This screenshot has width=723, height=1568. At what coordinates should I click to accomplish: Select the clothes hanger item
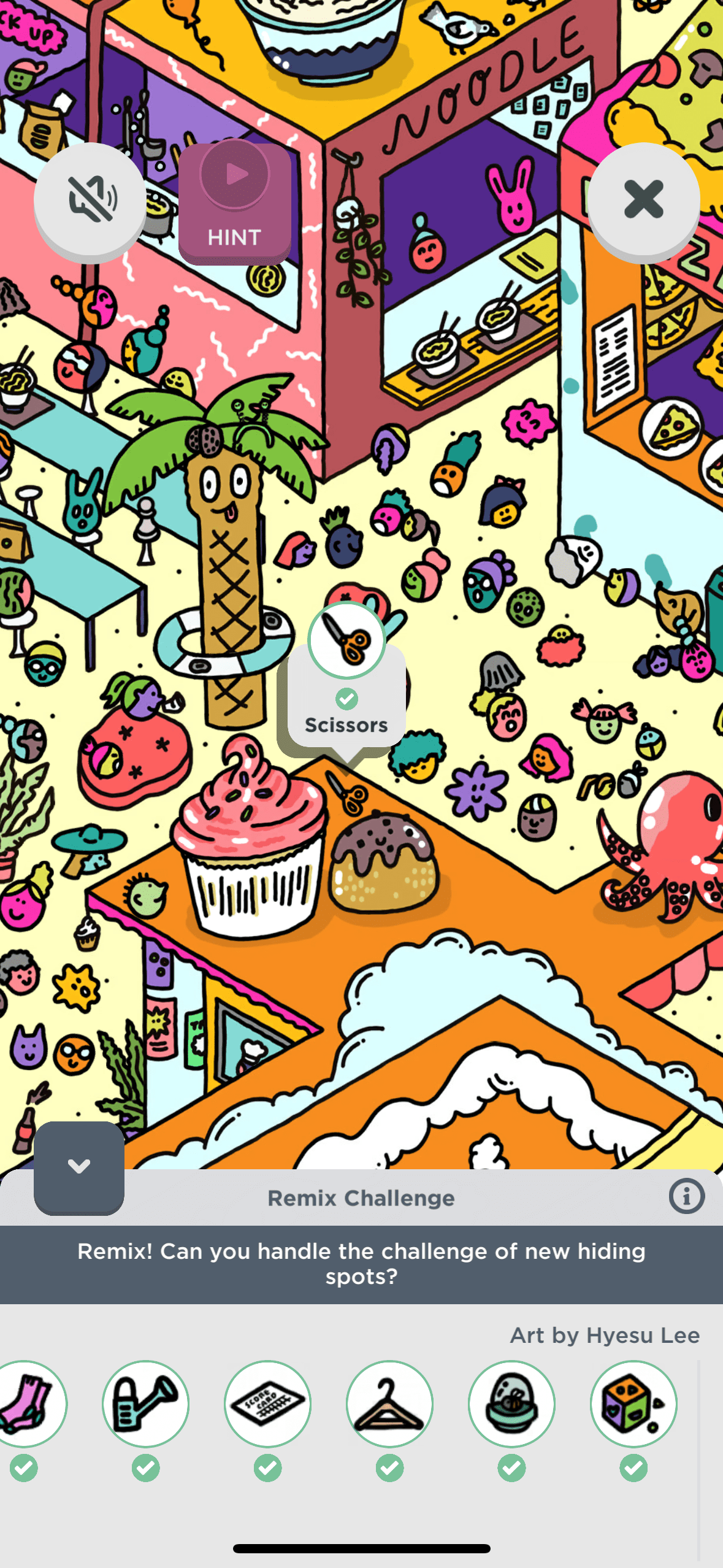click(389, 1404)
